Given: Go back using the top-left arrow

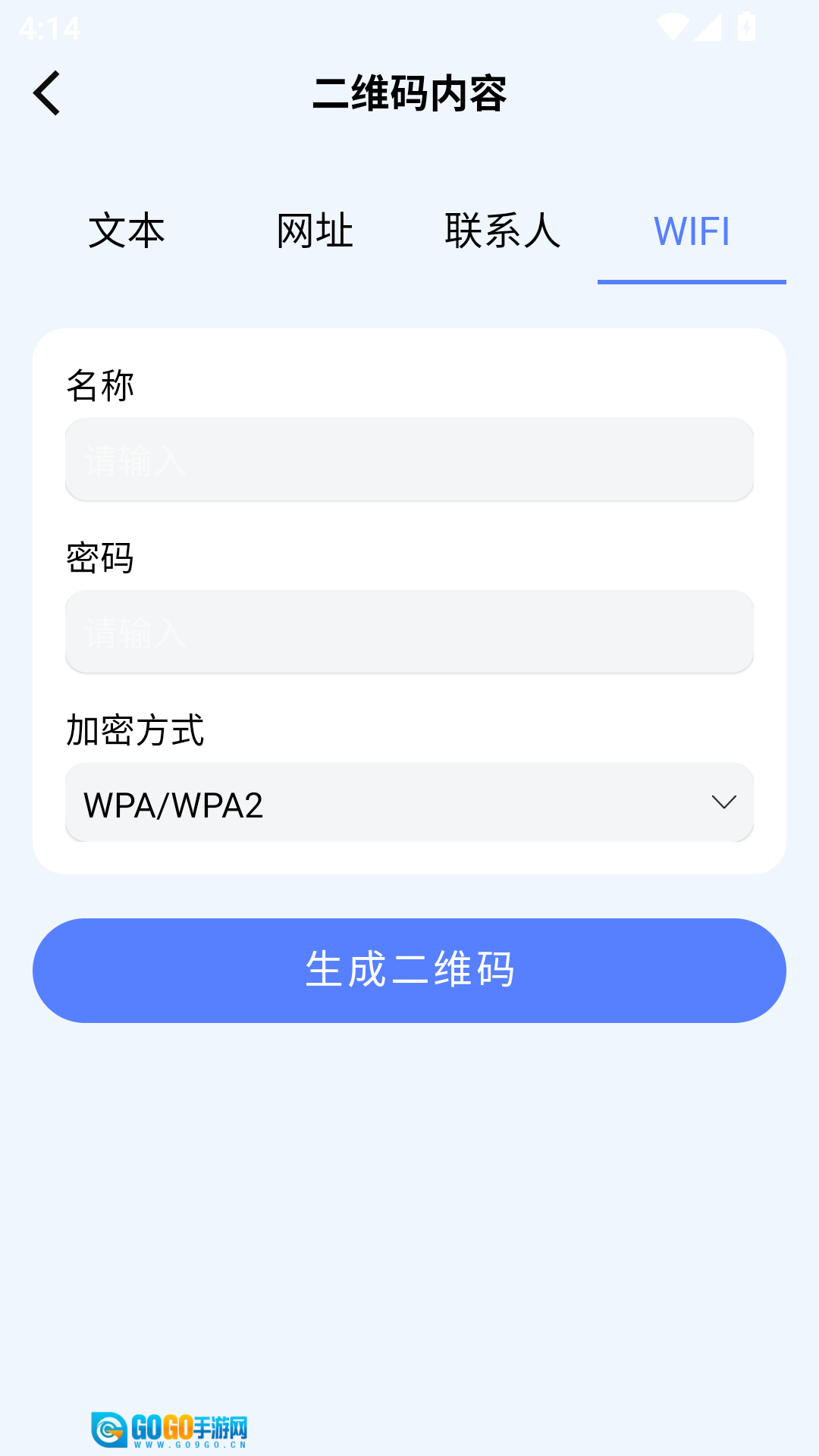Looking at the screenshot, I should 47,93.
